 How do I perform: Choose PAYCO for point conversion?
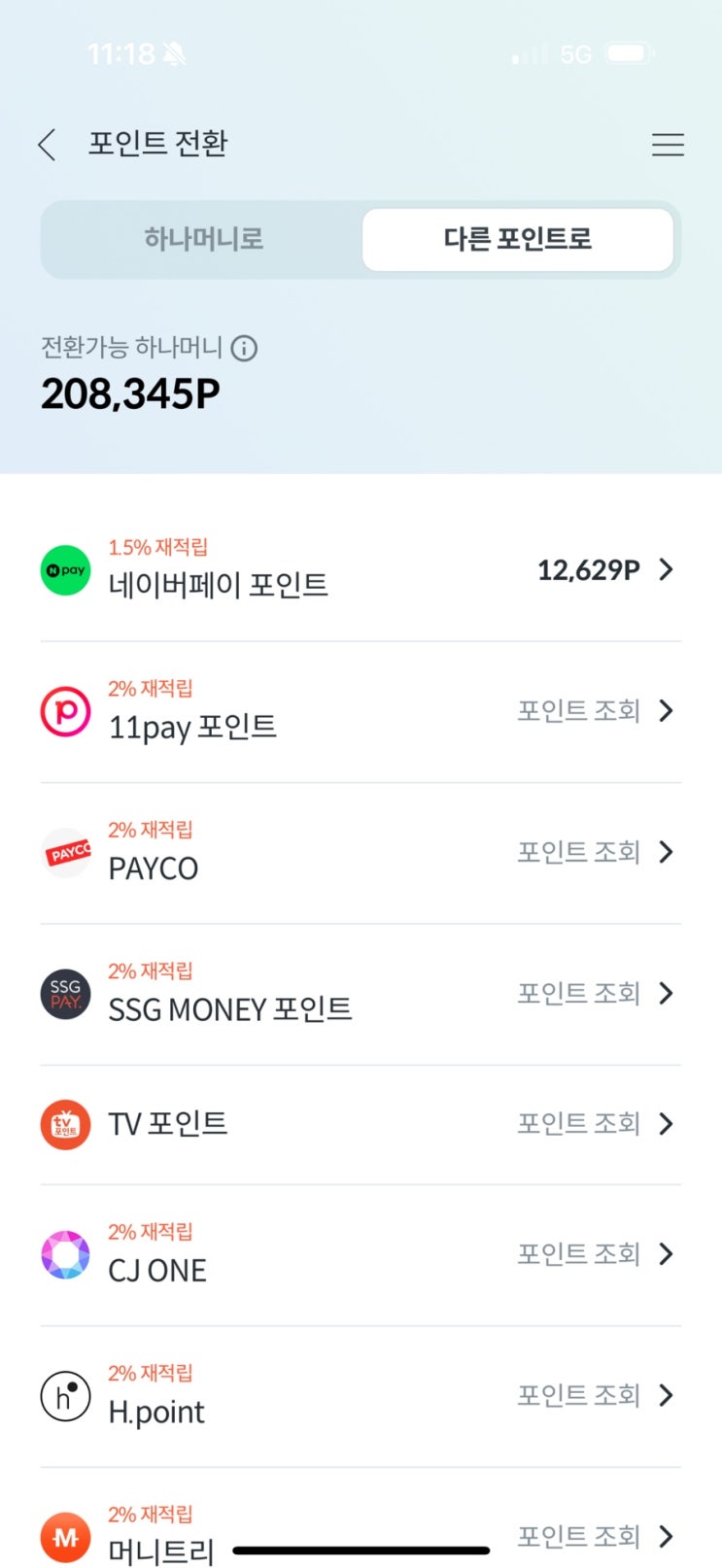pos(360,853)
